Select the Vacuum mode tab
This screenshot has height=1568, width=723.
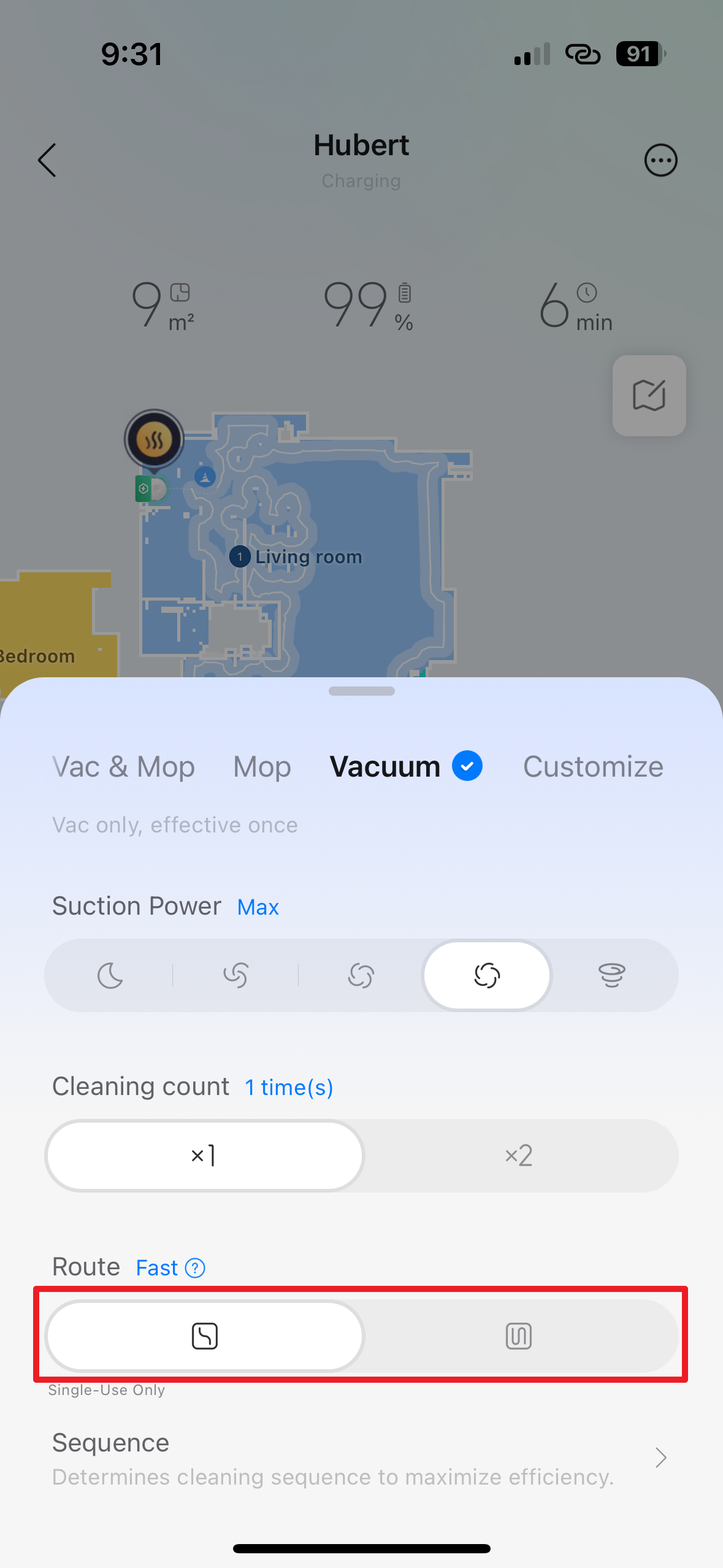click(x=385, y=767)
